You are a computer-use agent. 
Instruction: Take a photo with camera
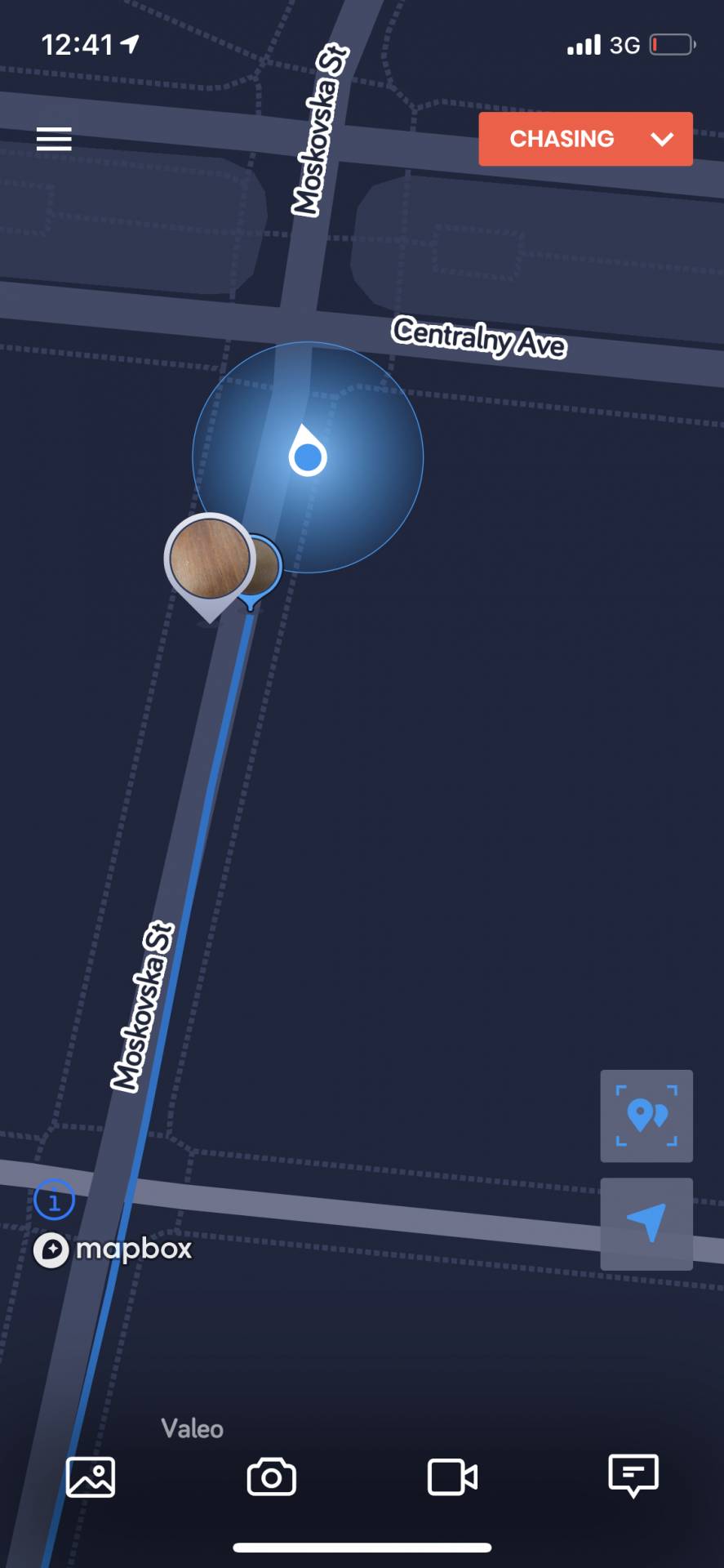click(271, 1477)
